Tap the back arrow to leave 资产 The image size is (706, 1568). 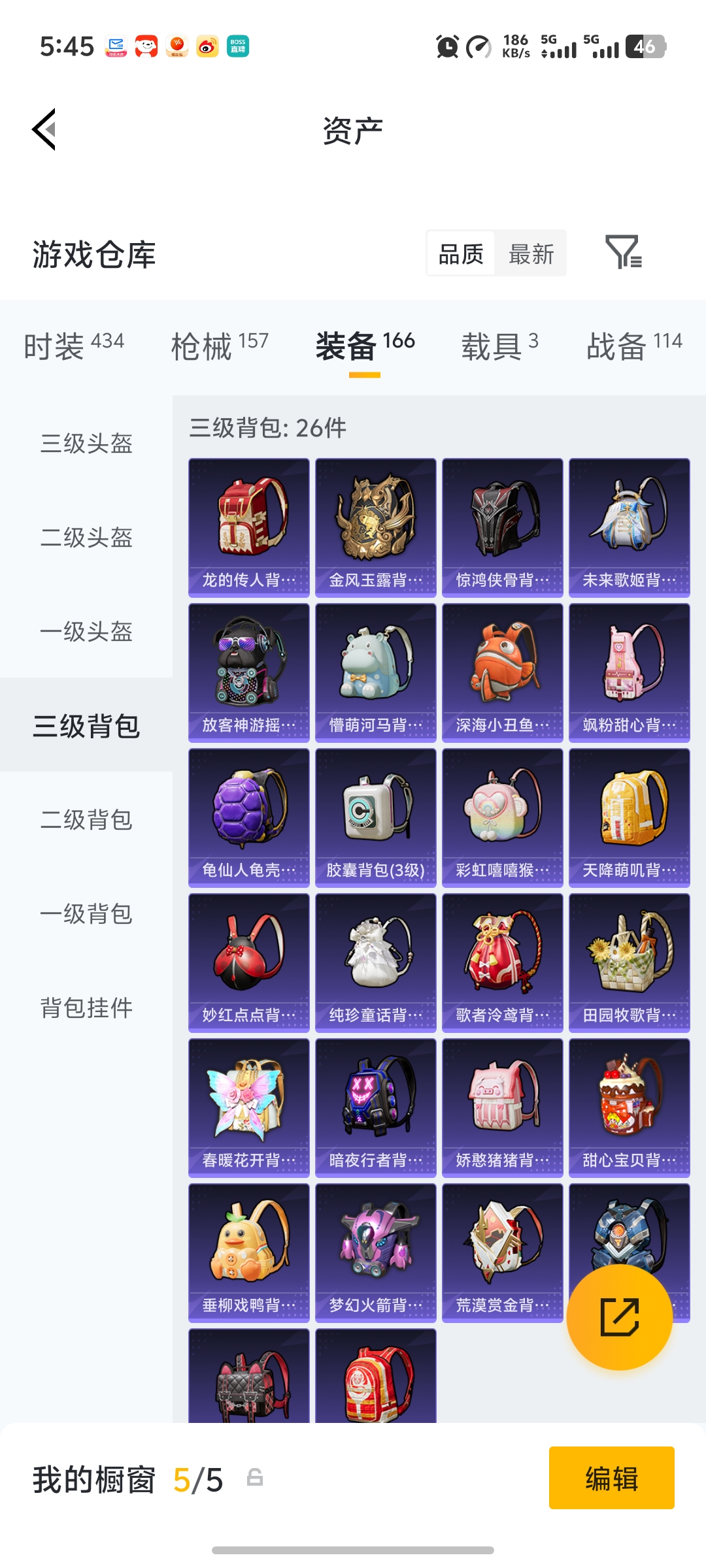44,129
